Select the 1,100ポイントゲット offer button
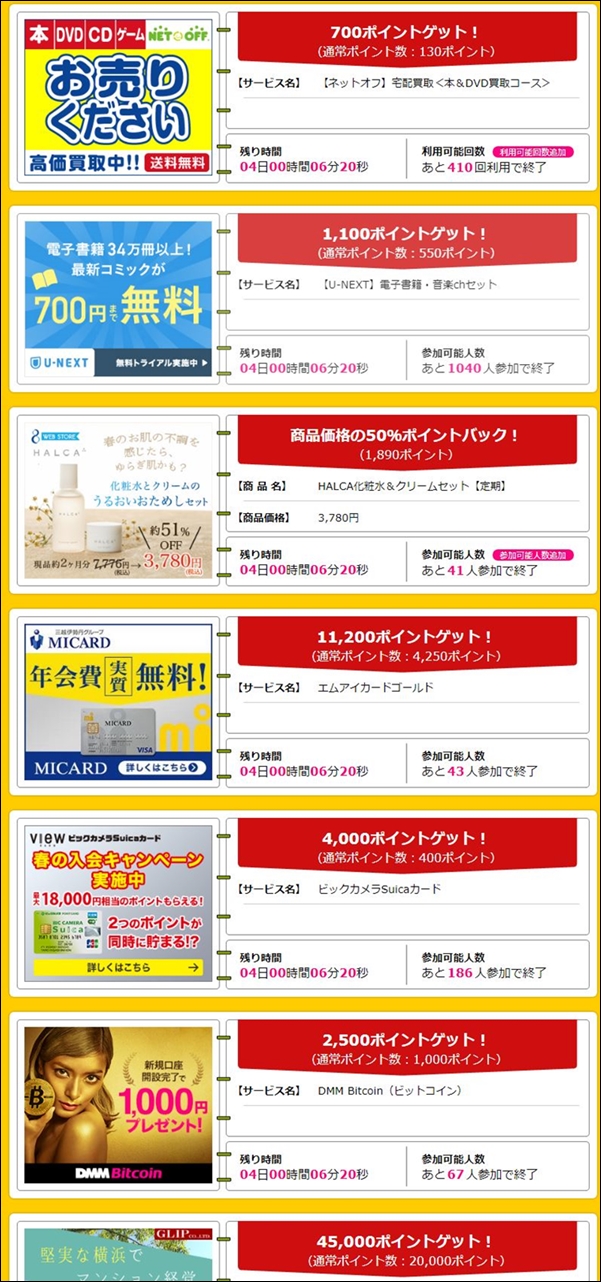Screen dimensions: 601x1282 tap(407, 241)
